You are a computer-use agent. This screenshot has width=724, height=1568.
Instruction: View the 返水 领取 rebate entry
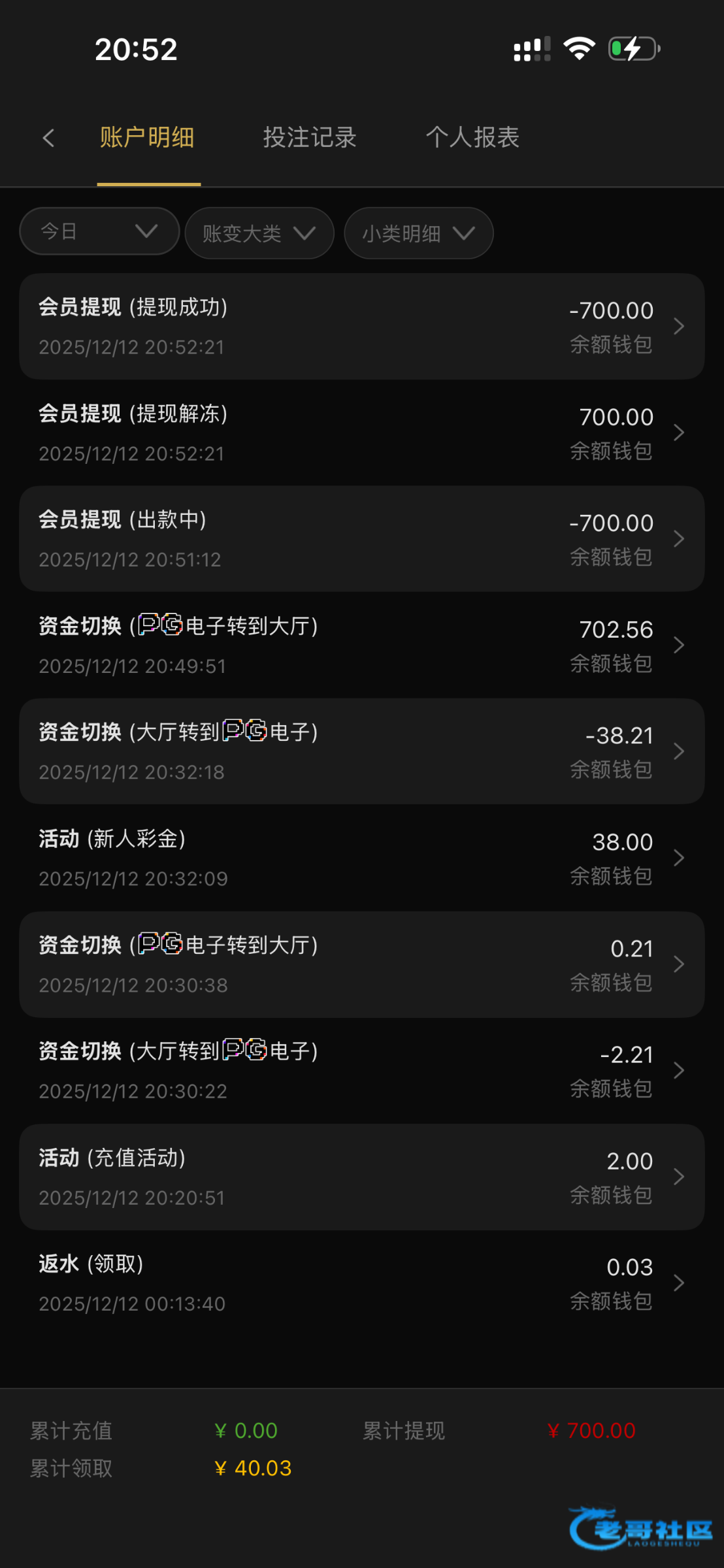click(361, 1283)
